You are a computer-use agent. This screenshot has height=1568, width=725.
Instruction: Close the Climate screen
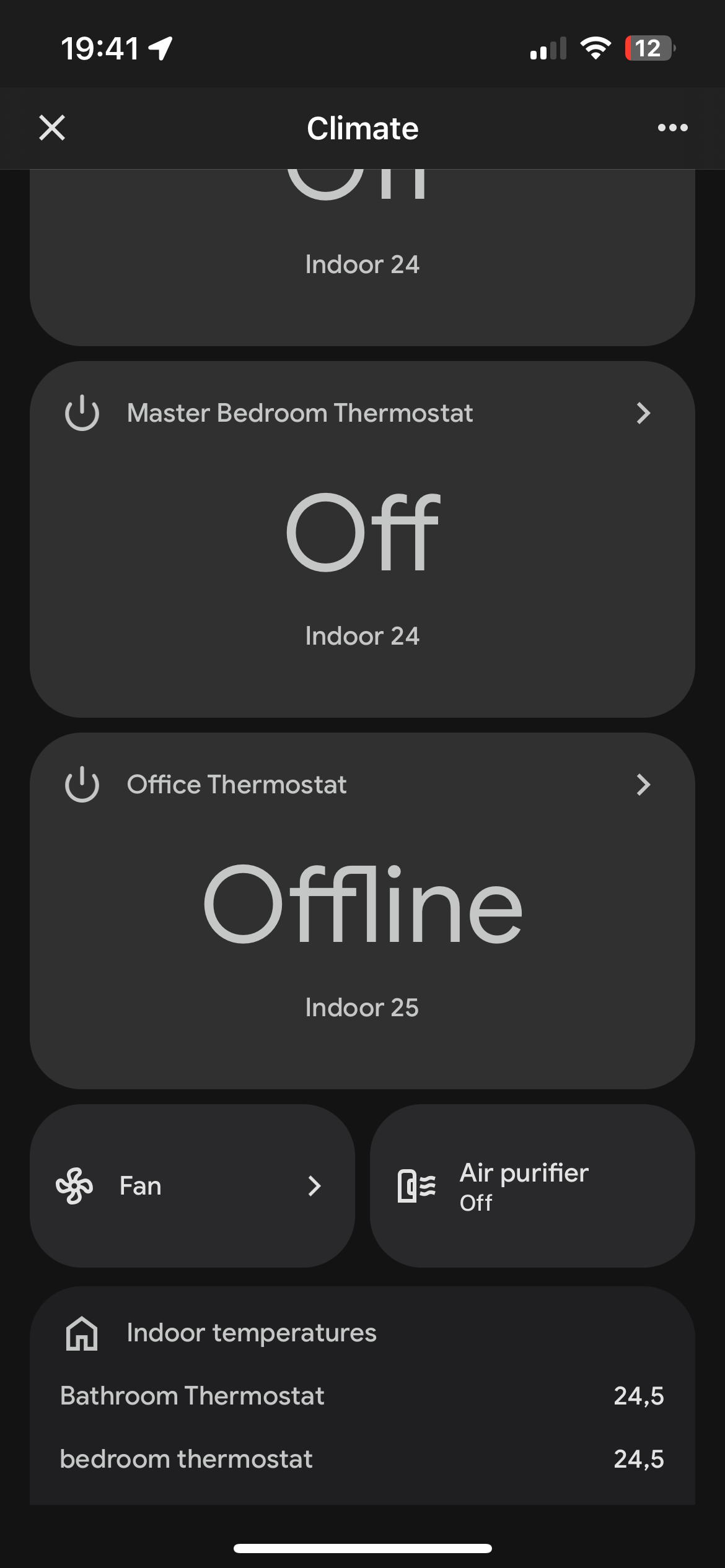[x=52, y=128]
